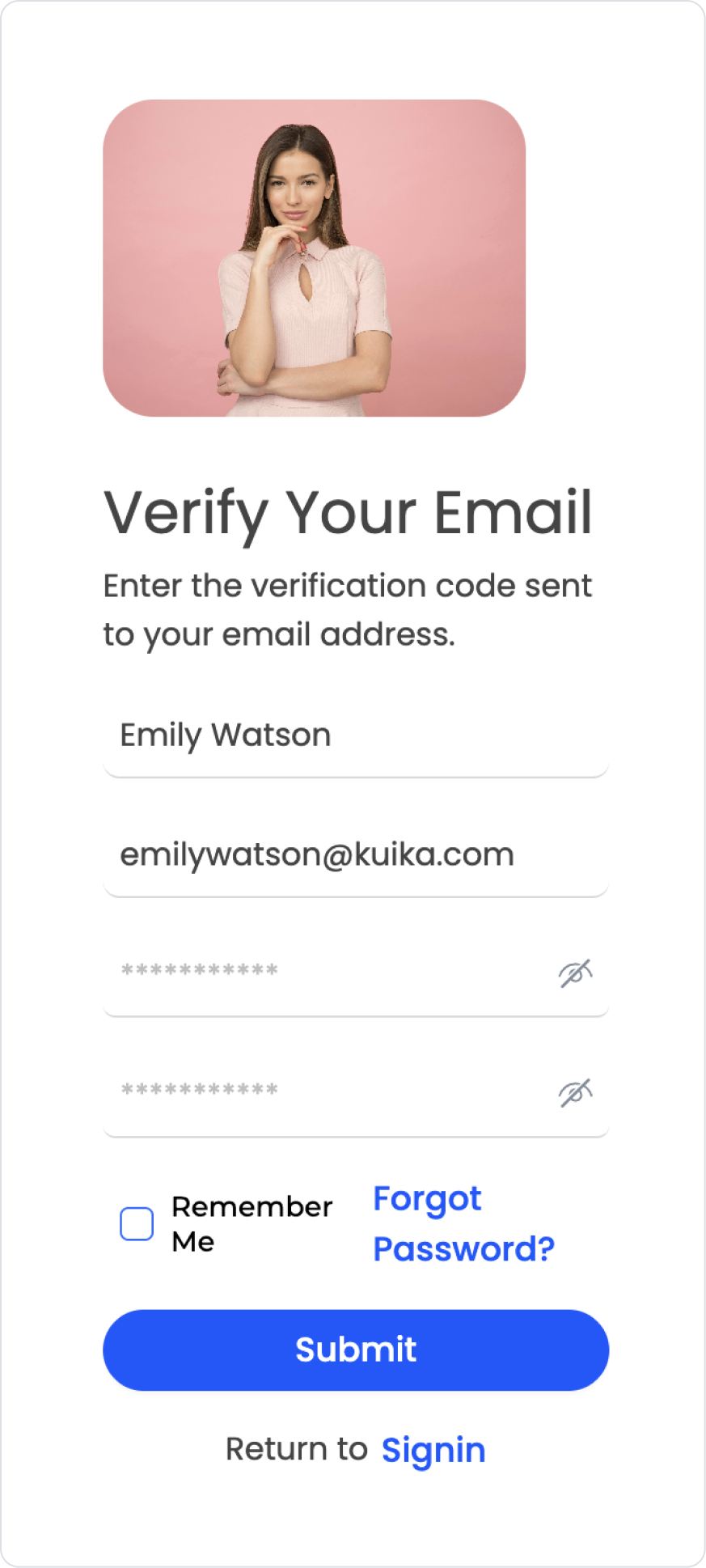Edit the Emily Watson name field
Image resolution: width=706 pixels, height=1568 pixels.
[x=356, y=735]
